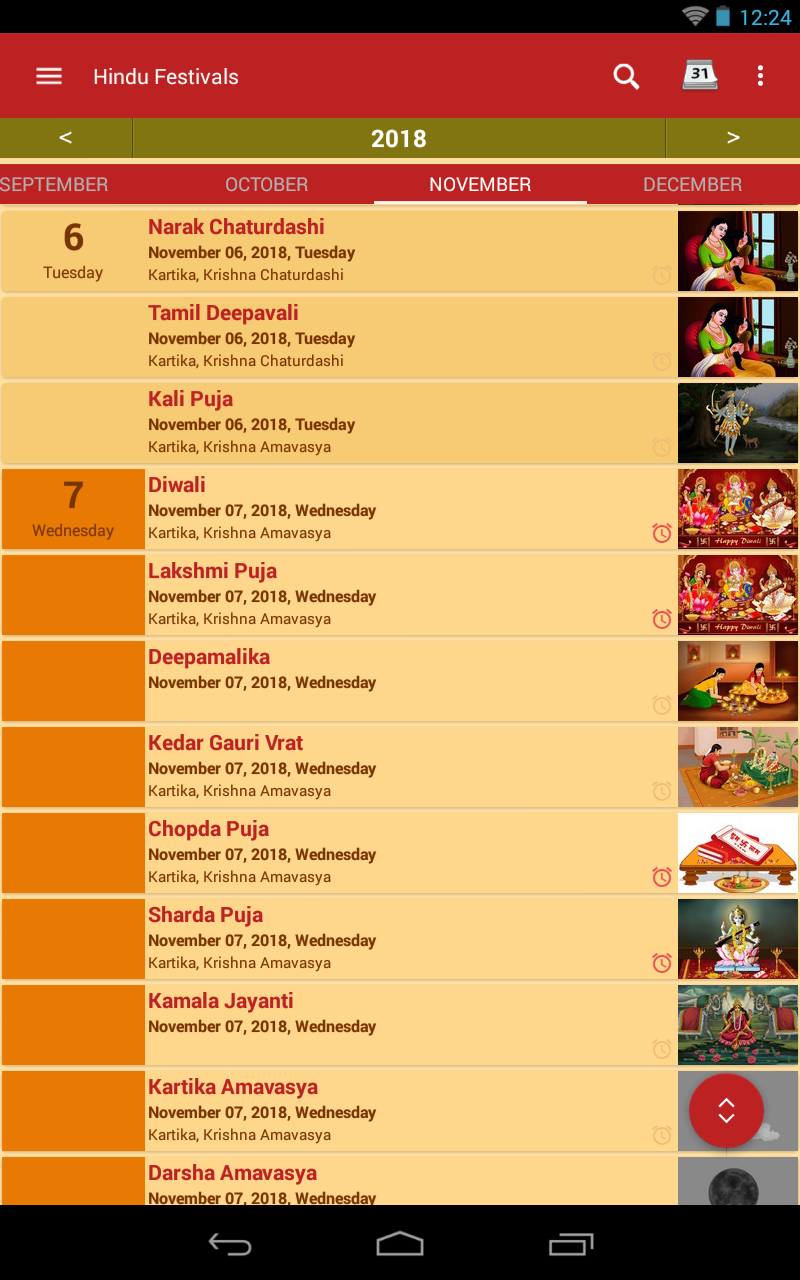Toggle the alarm for Diwali
The height and width of the screenshot is (1280, 800).
pos(661,533)
